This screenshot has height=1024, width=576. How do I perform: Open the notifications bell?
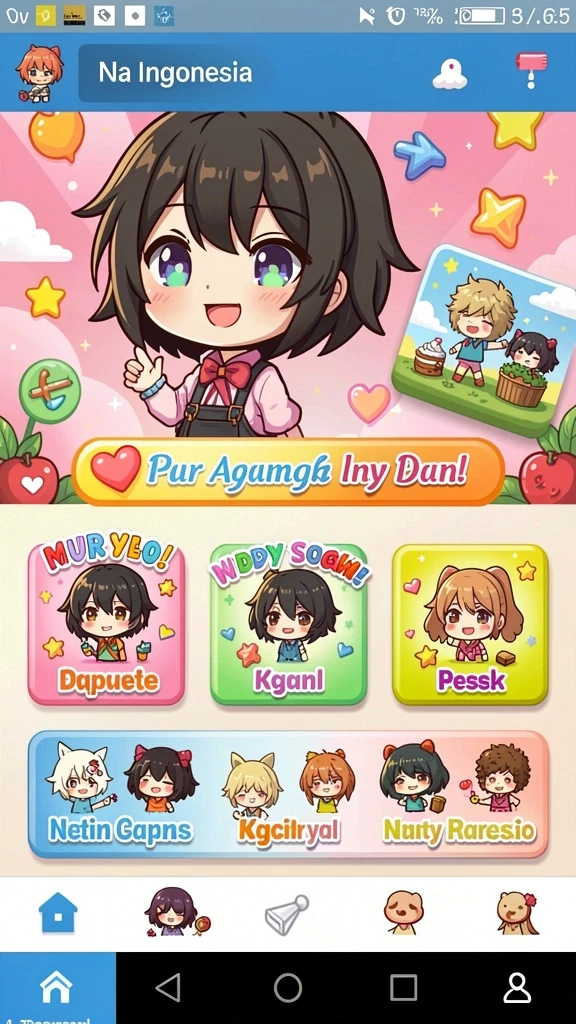click(450, 73)
